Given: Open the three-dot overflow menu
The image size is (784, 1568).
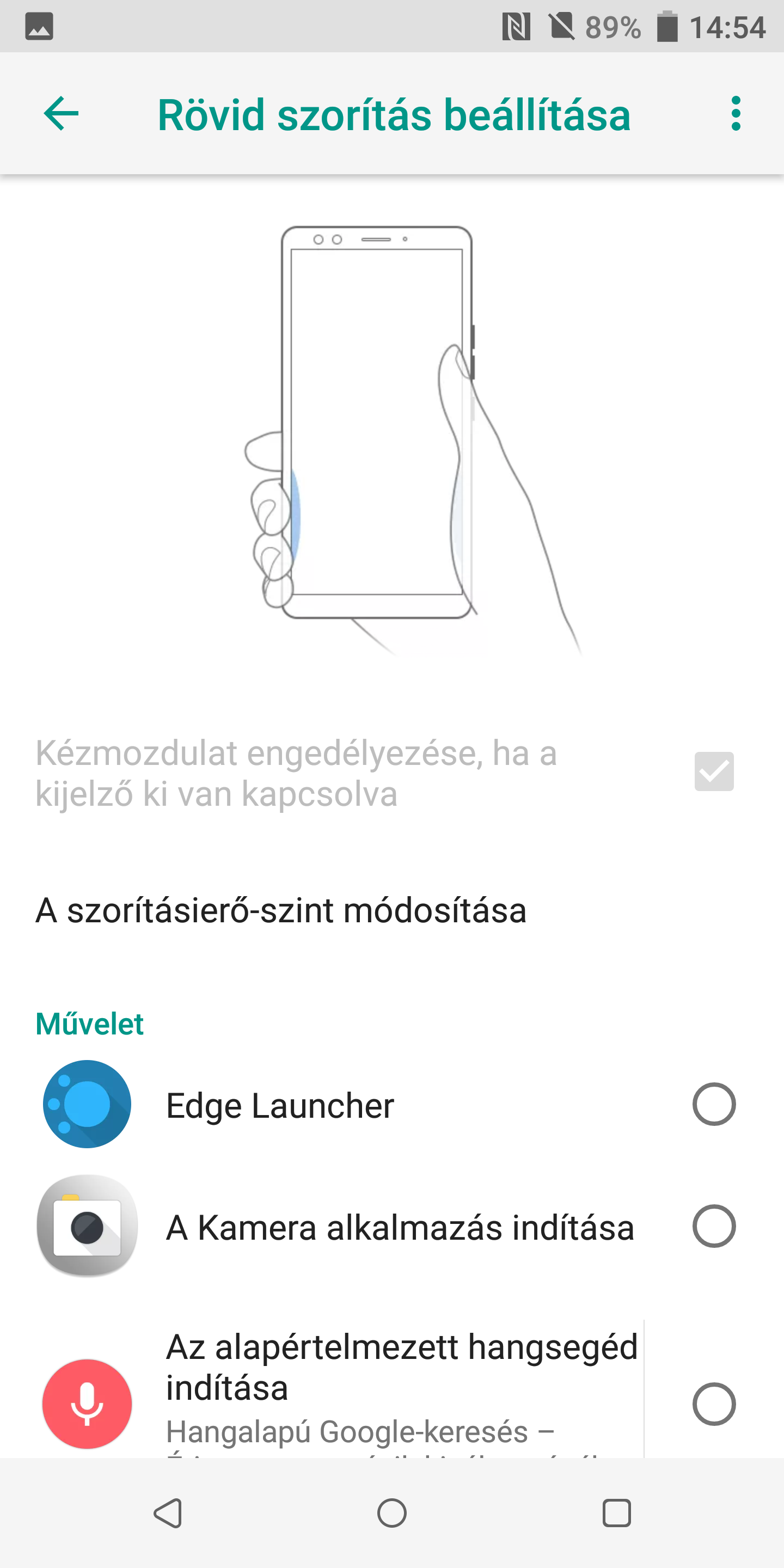Looking at the screenshot, I should (736, 113).
